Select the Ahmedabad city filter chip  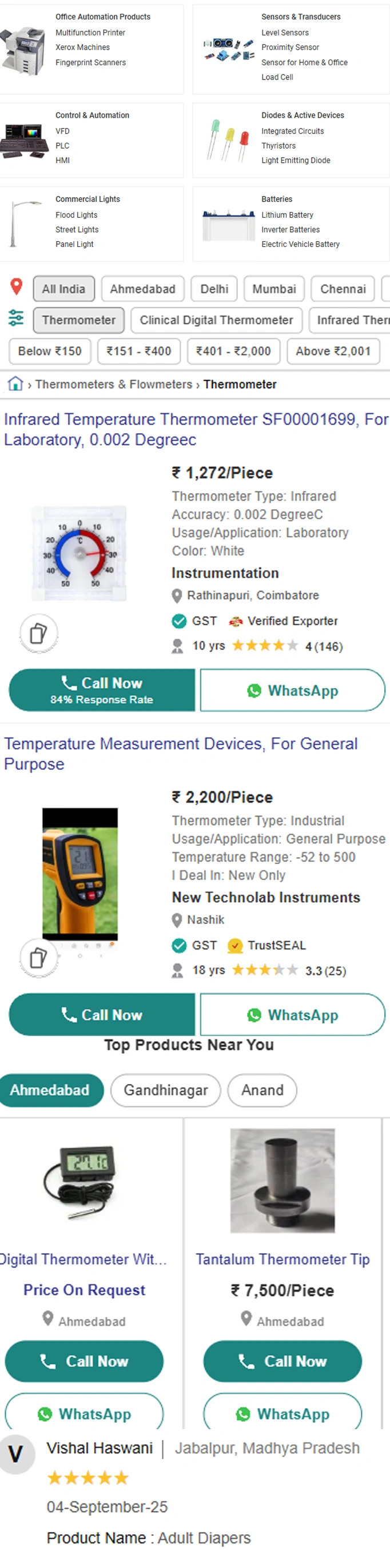[142, 289]
